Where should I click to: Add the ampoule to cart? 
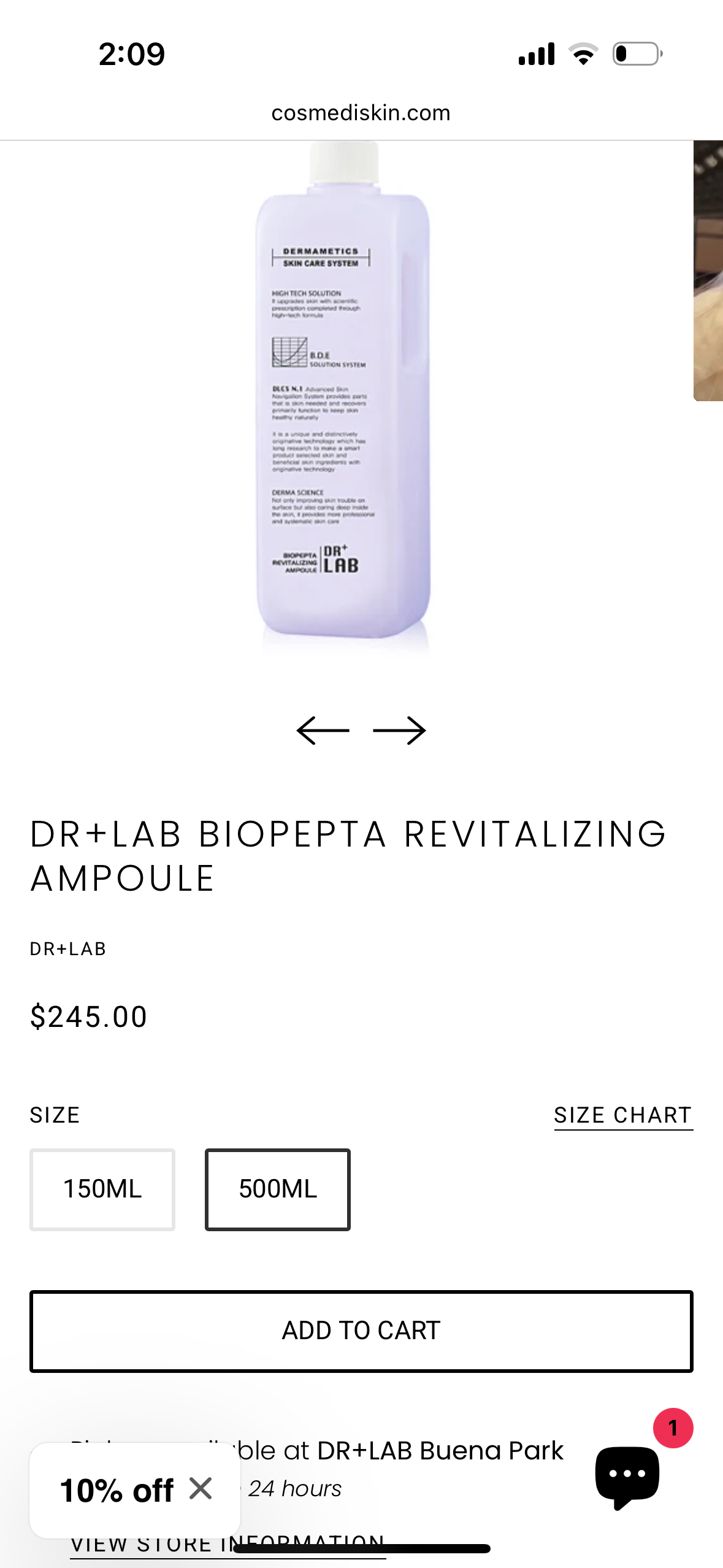point(361,1331)
